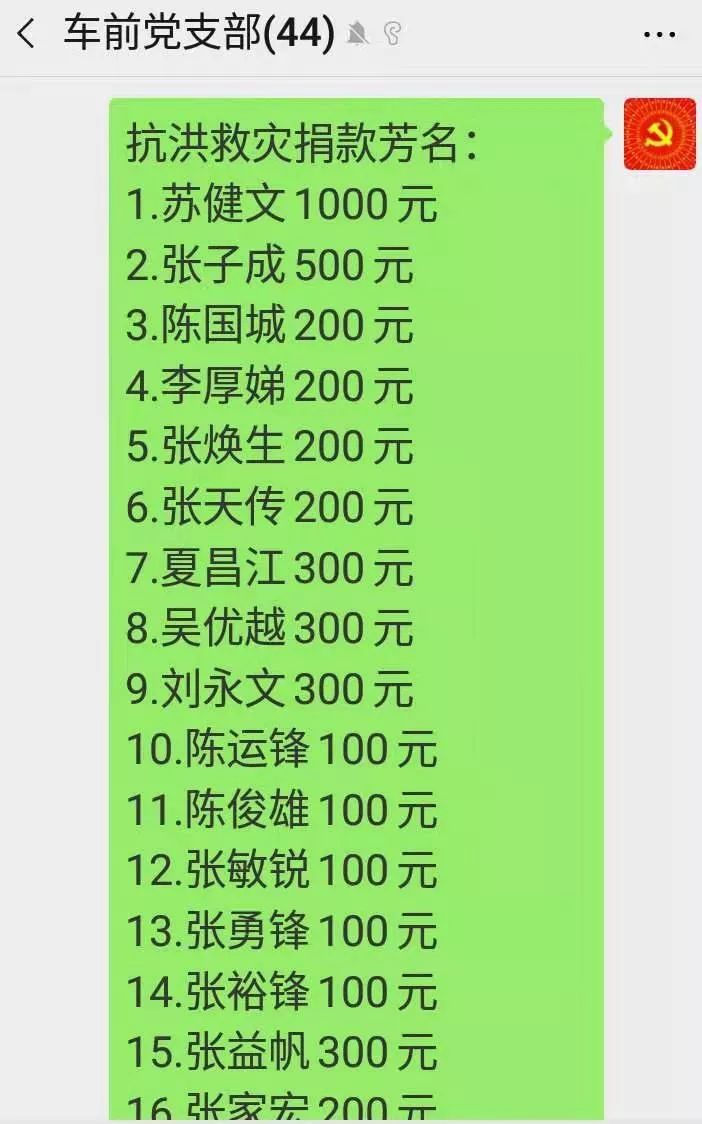Go back from the group chat

pyautogui.click(x=26, y=34)
